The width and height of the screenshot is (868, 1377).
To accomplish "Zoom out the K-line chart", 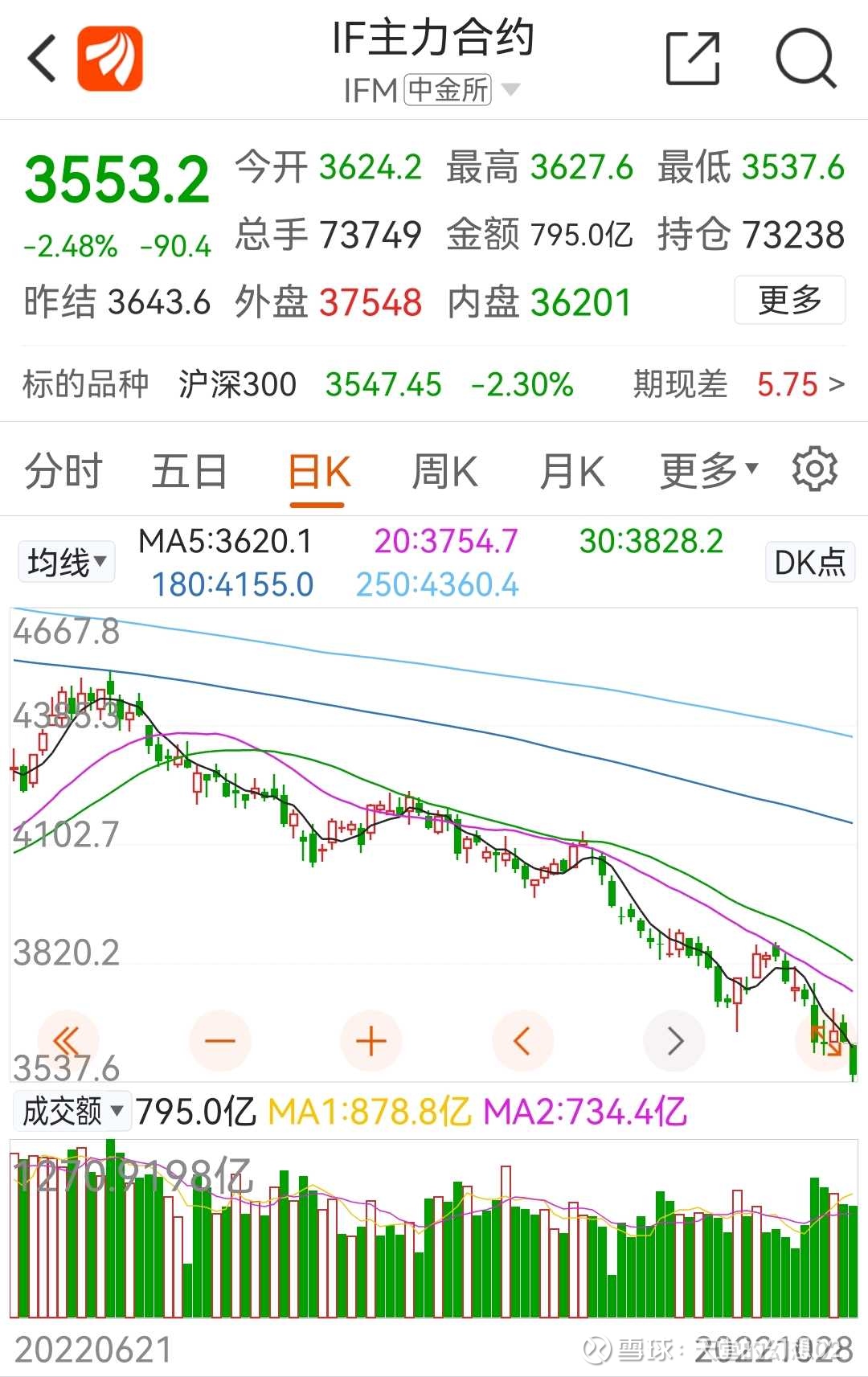I will (219, 1041).
